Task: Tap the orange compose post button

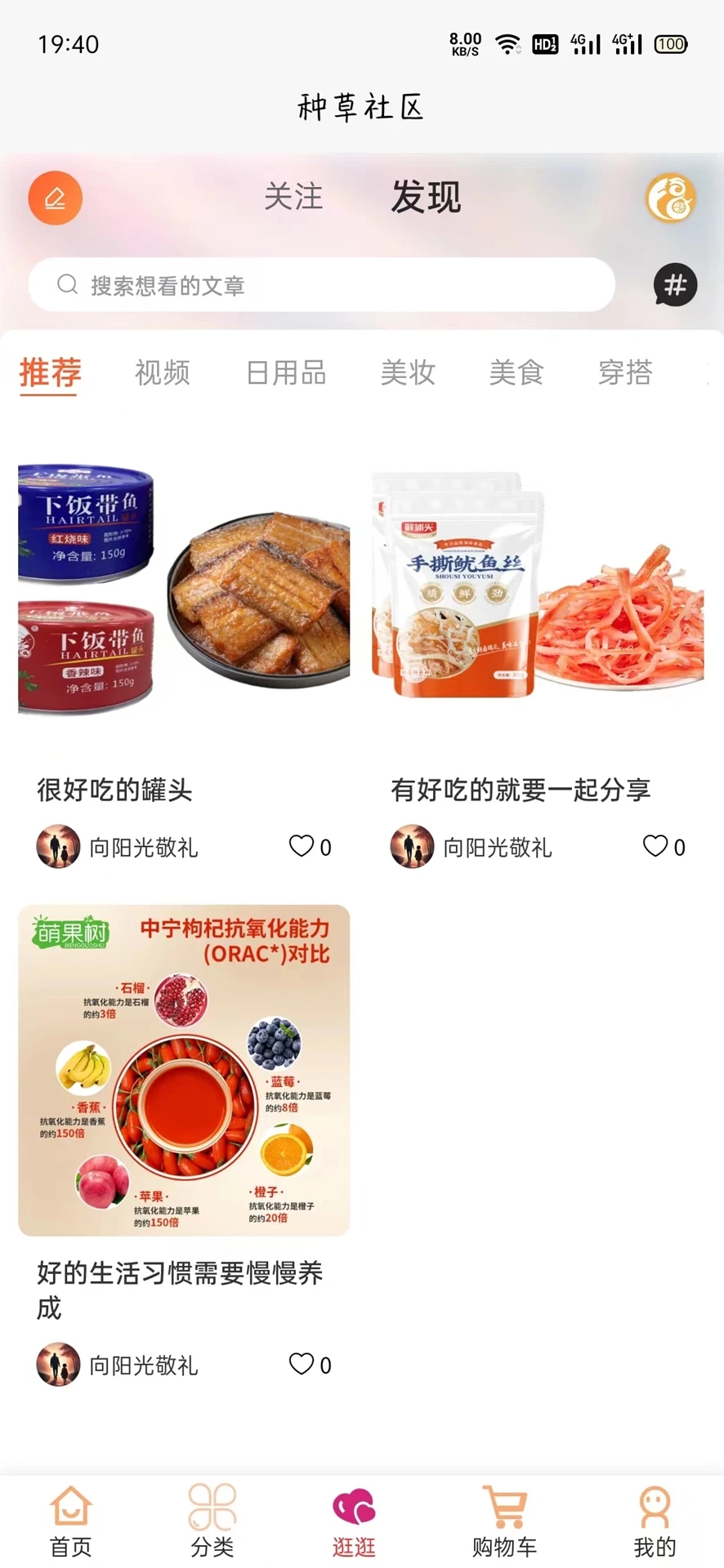Action: point(56,198)
